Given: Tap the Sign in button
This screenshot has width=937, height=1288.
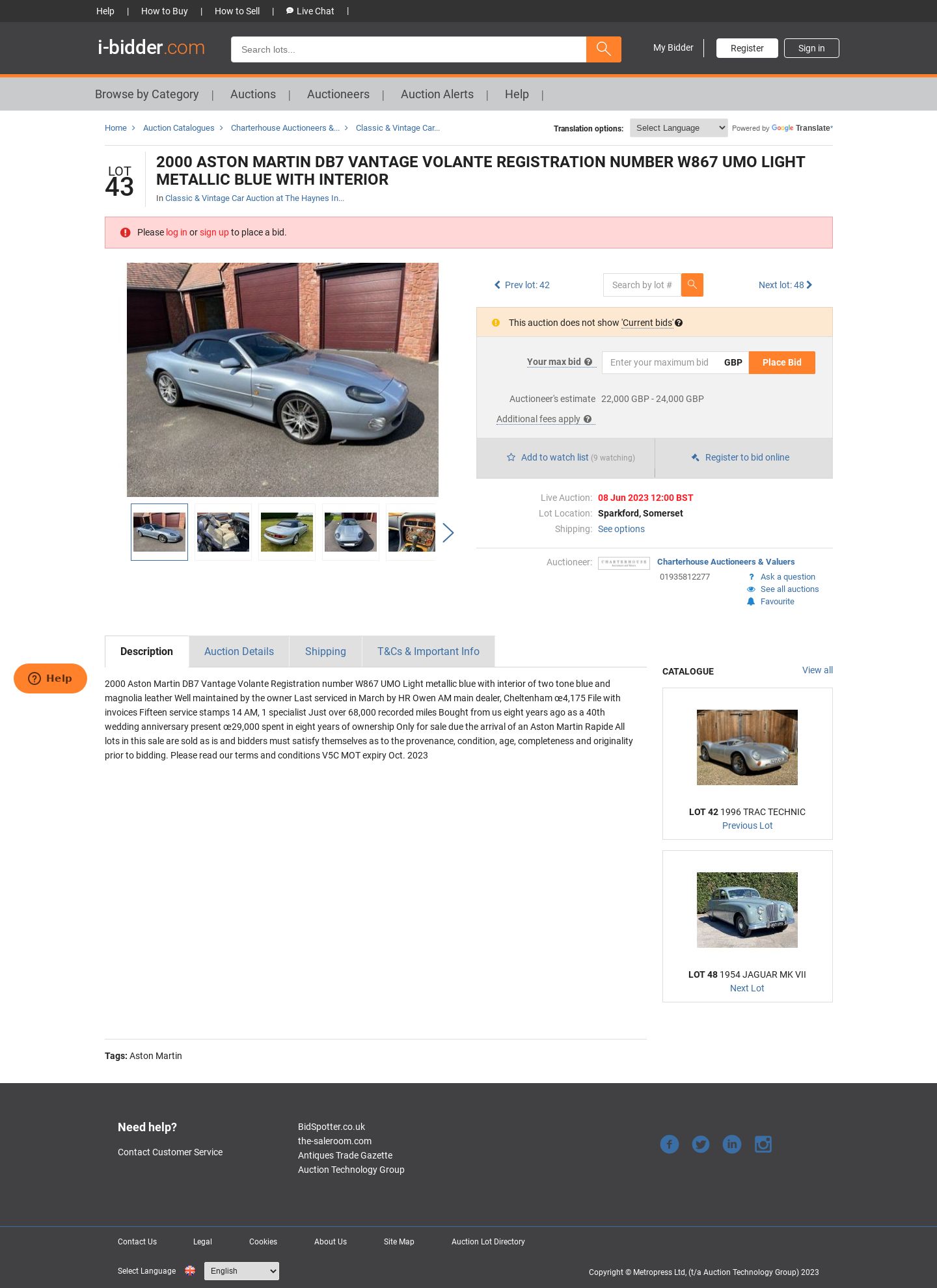Looking at the screenshot, I should coord(811,48).
